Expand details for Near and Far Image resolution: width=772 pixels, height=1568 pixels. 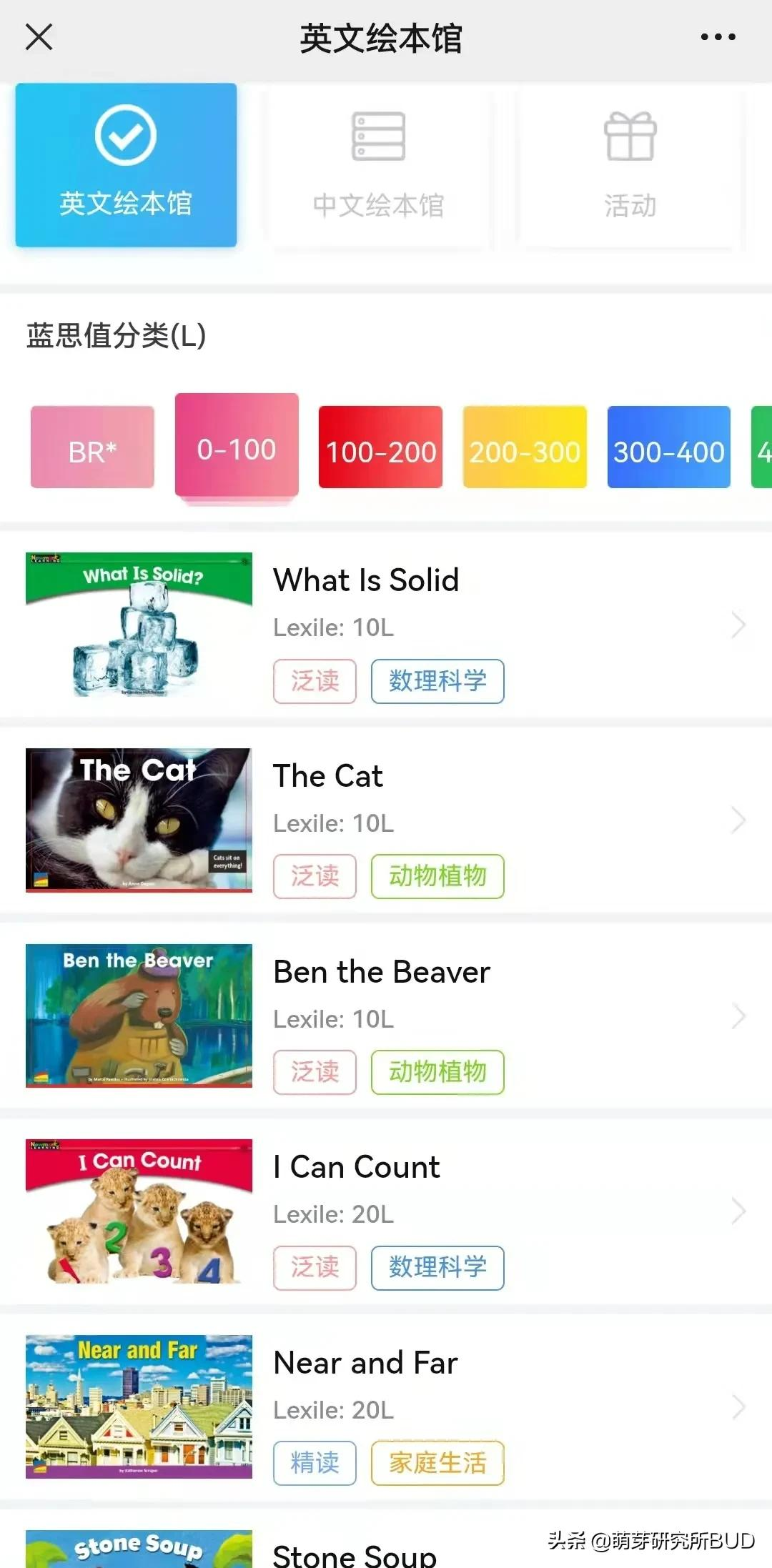click(739, 1406)
